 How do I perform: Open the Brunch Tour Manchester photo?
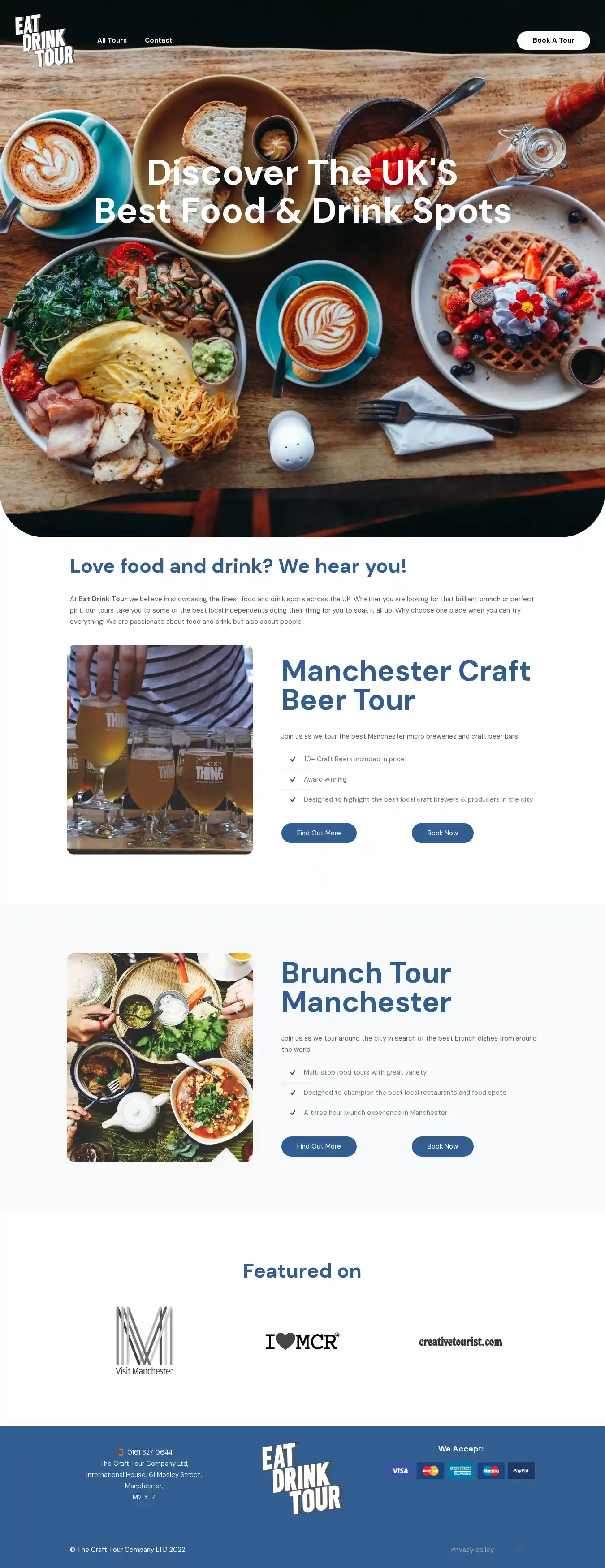point(160,1057)
